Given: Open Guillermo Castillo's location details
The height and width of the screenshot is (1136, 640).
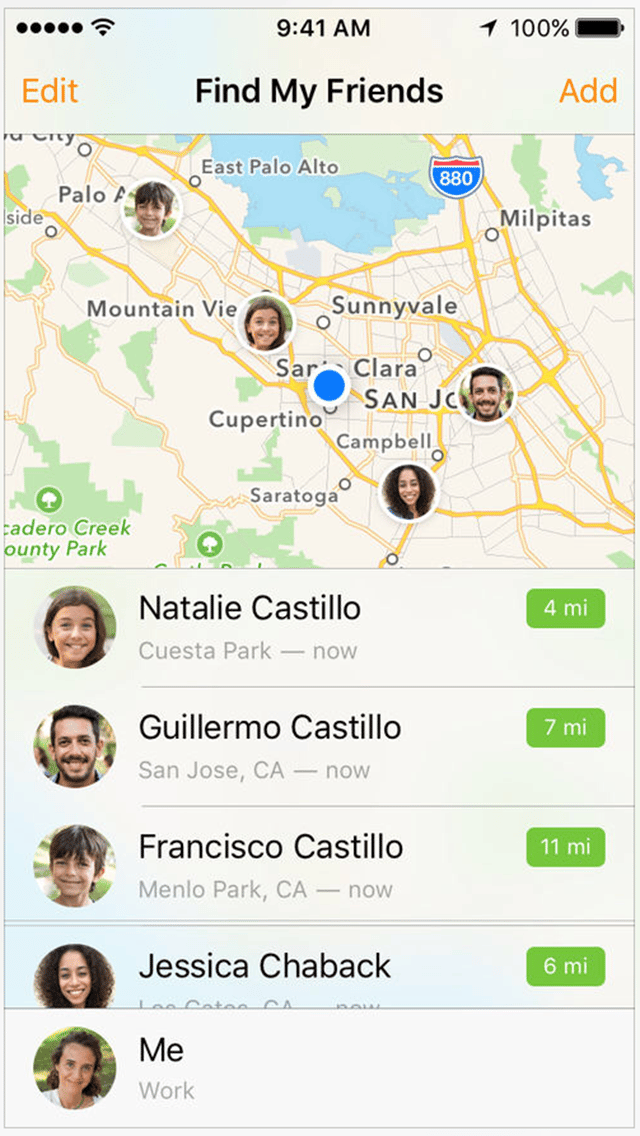Looking at the screenshot, I should pos(320,746).
